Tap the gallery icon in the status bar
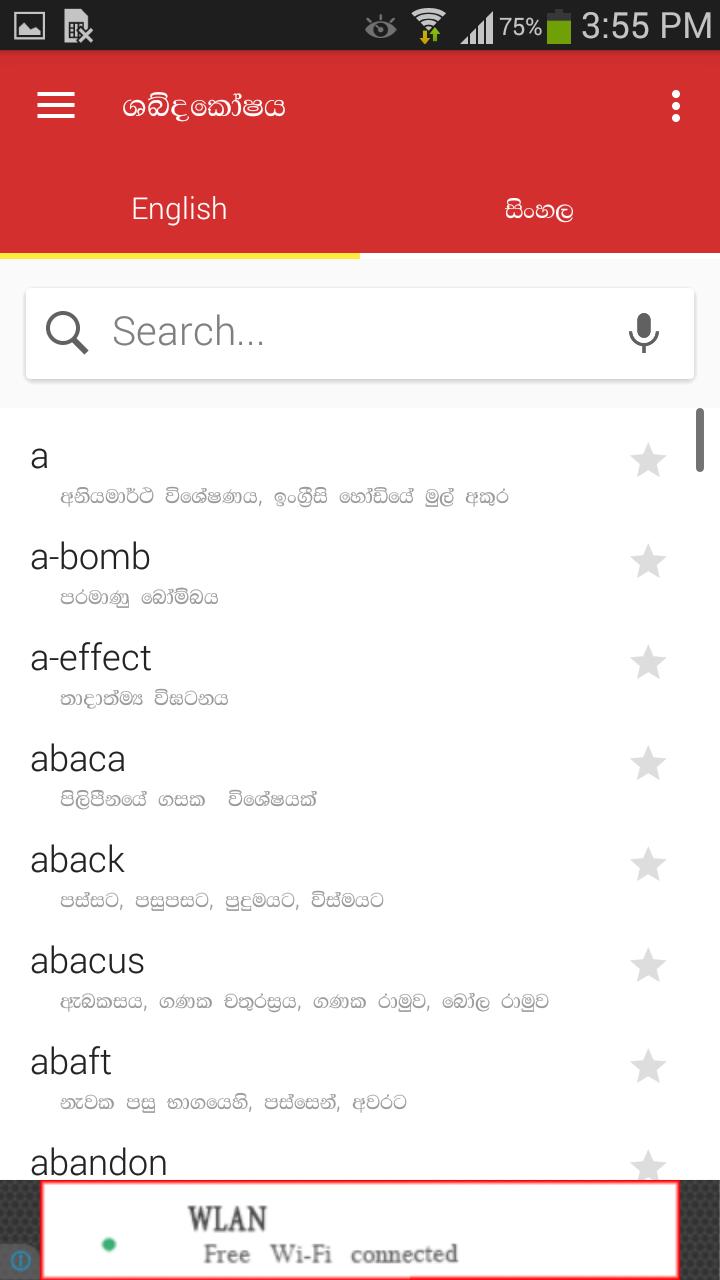This screenshot has height=1280, width=720. pyautogui.click(x=28, y=24)
